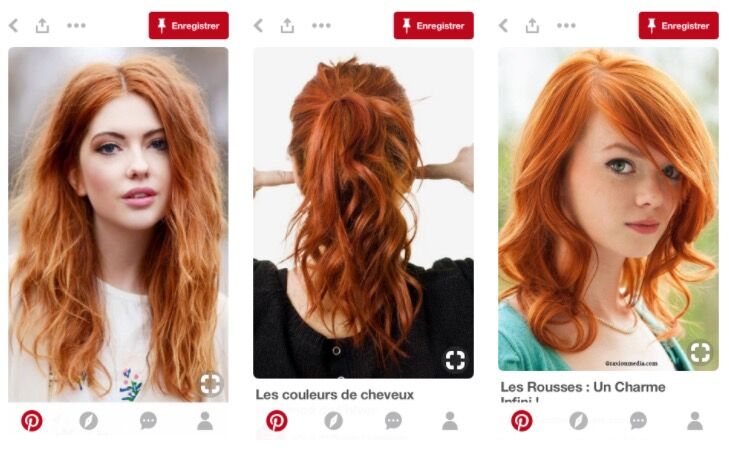Tap Enregistrer on the ponytail hair pin
The image size is (729, 450).
(433, 25)
